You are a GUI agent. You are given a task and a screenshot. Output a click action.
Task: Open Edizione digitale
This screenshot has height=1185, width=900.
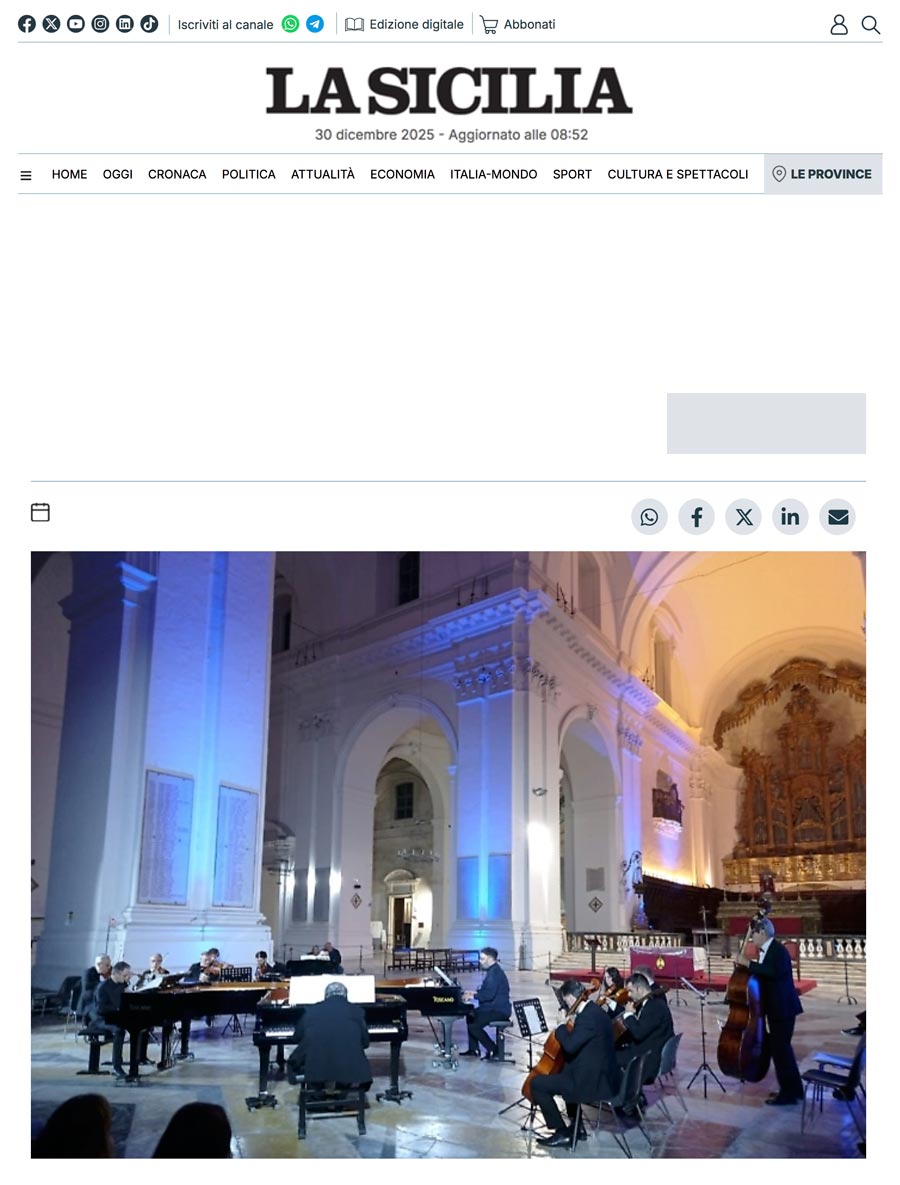pyautogui.click(x=405, y=24)
